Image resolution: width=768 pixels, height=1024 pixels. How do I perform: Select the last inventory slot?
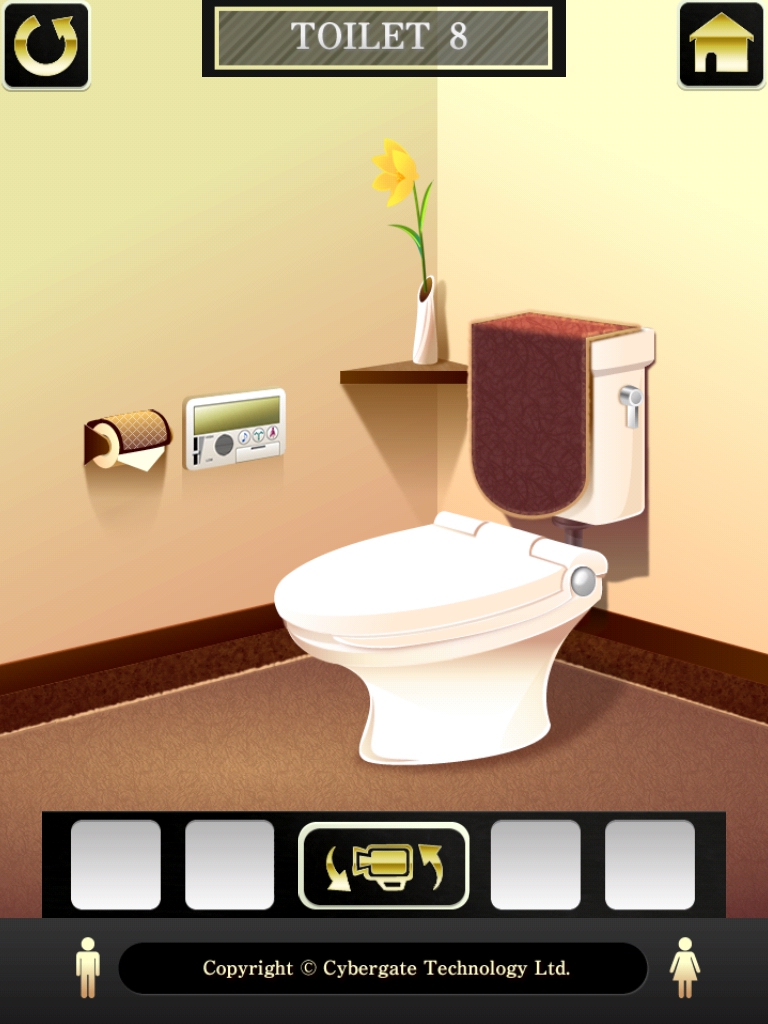coord(650,865)
